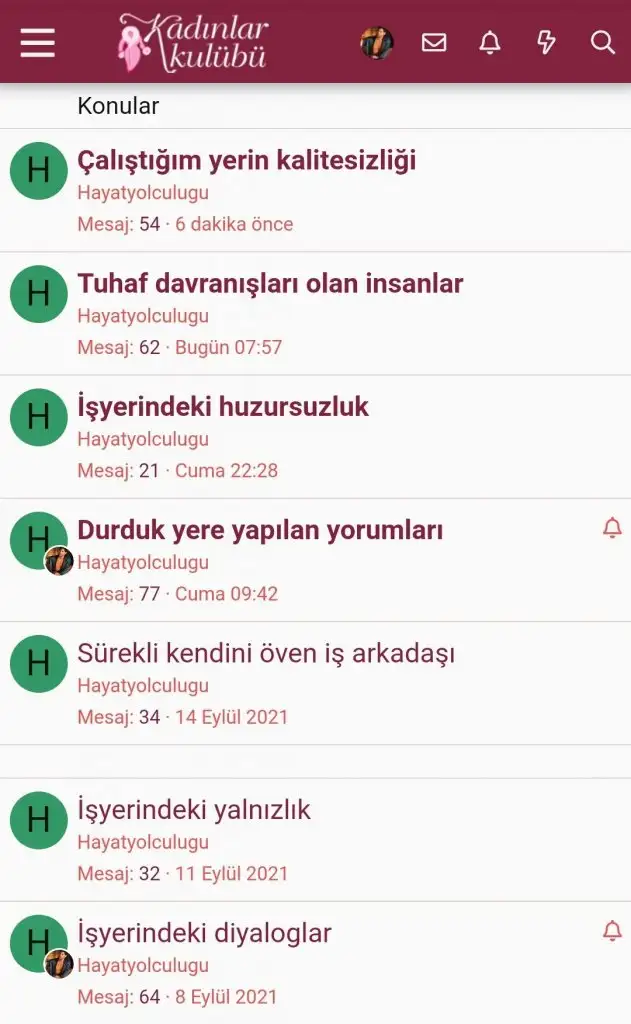The height and width of the screenshot is (1024, 631).
Task: Open the private messages inbox
Action: [434, 43]
